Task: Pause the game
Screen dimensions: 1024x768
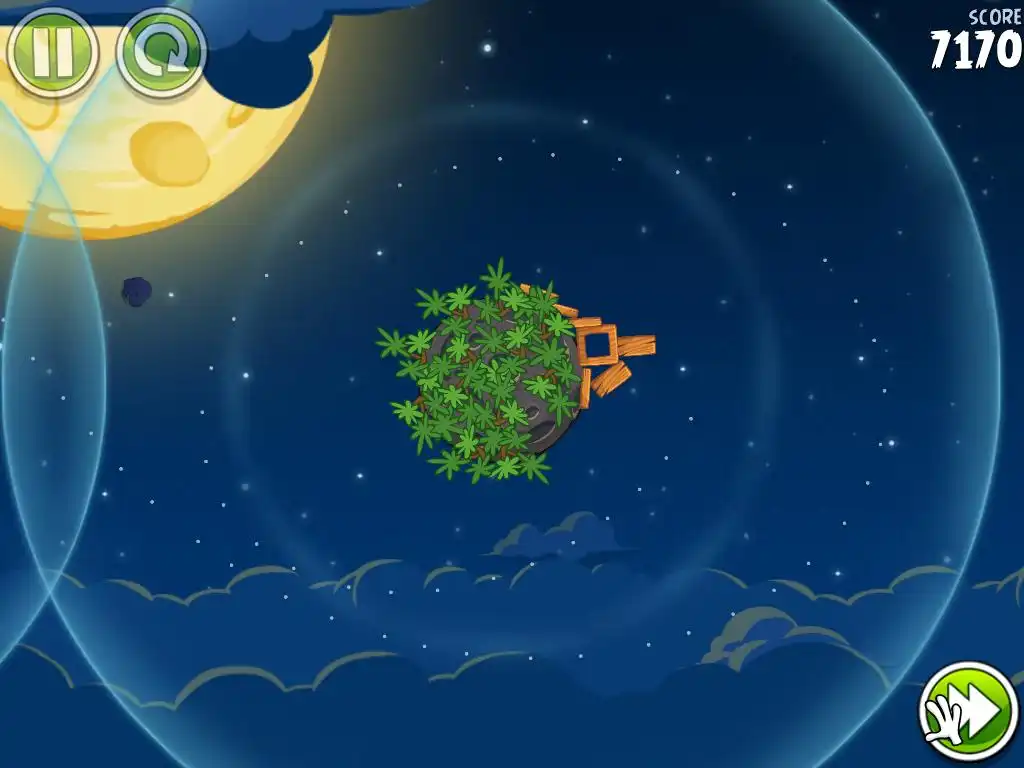Action: tap(51, 53)
